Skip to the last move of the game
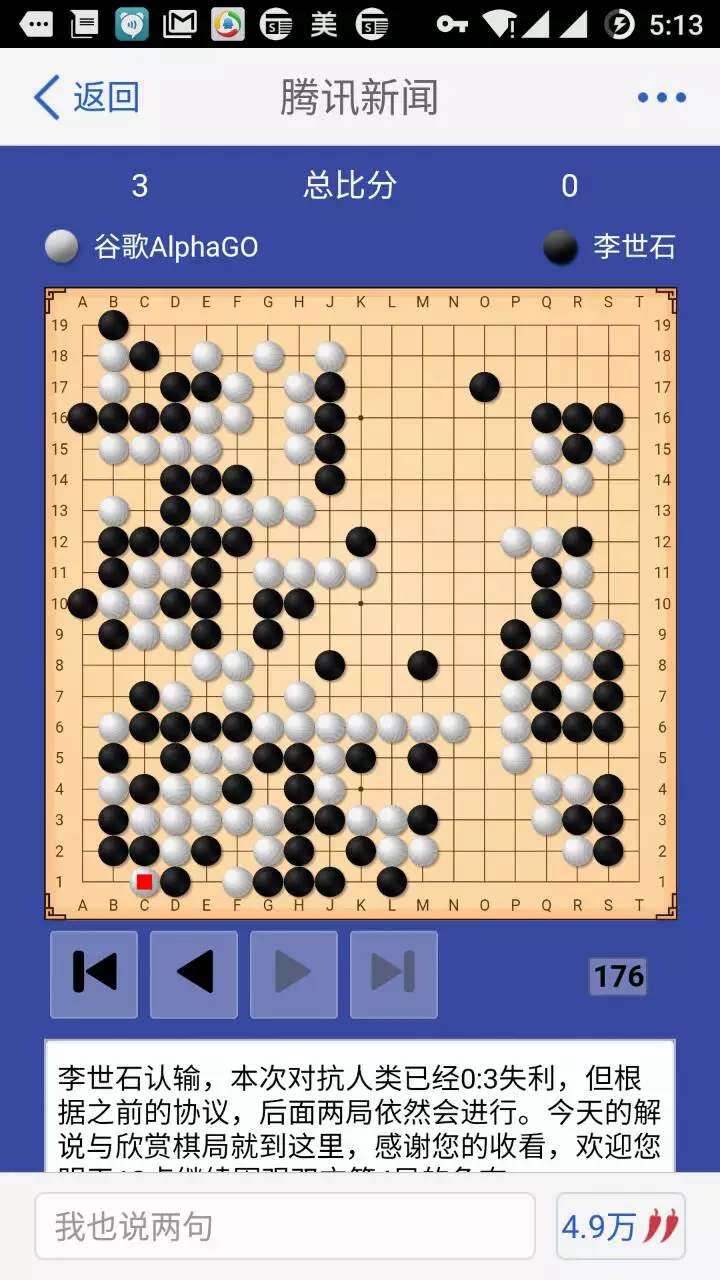The image size is (720, 1280). click(394, 974)
